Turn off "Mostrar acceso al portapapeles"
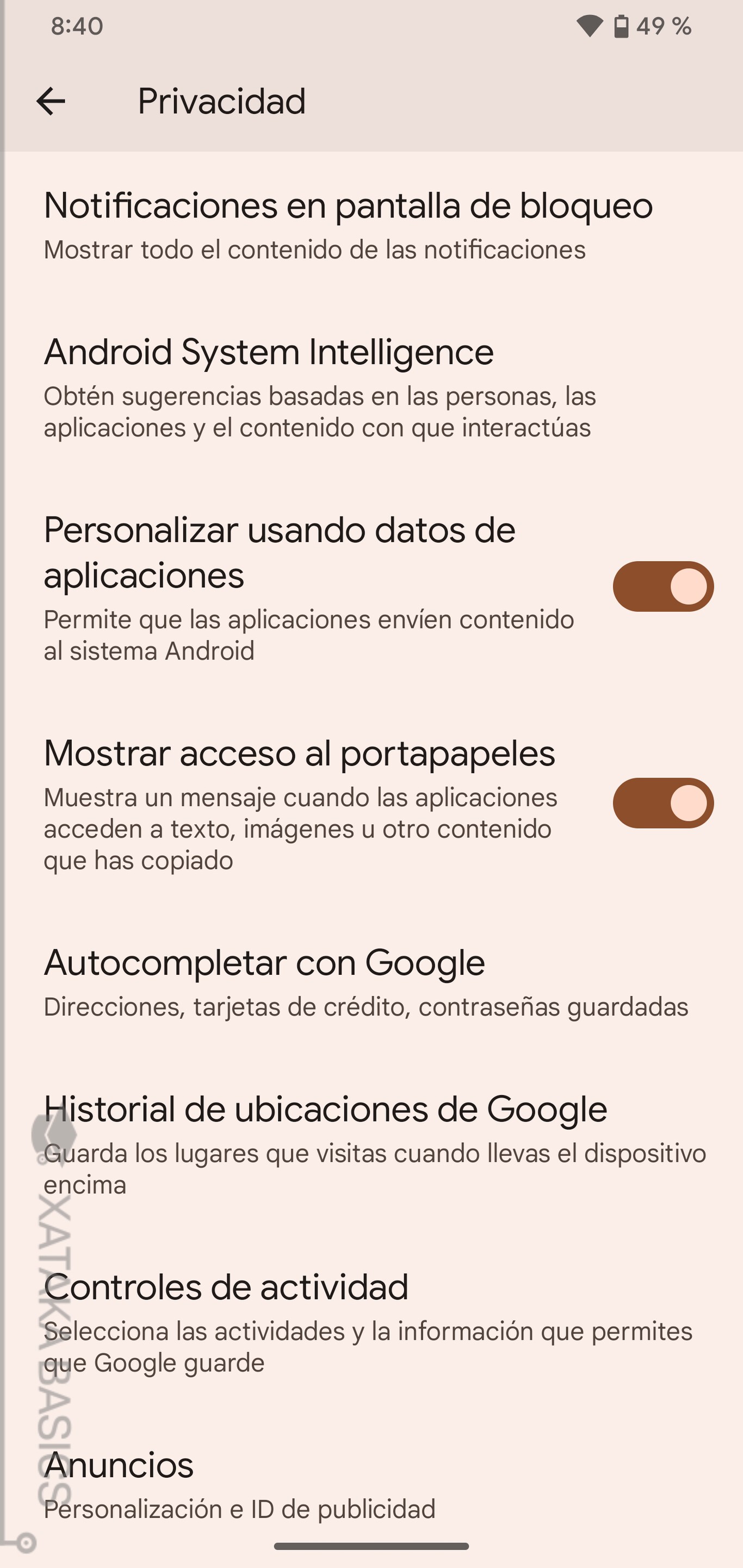 pyautogui.click(x=661, y=803)
